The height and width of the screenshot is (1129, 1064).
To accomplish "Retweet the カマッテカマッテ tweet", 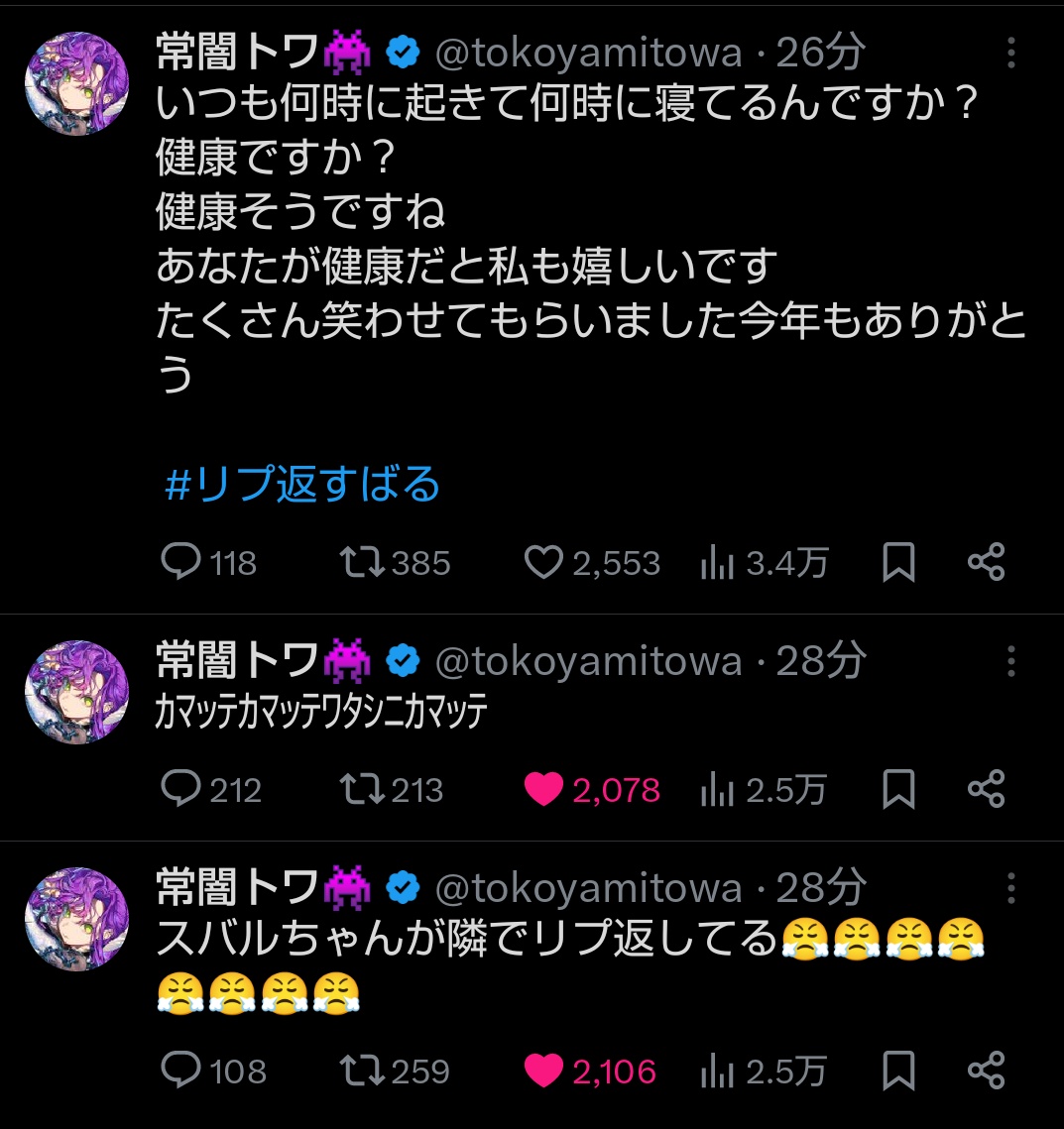I will coord(362,790).
